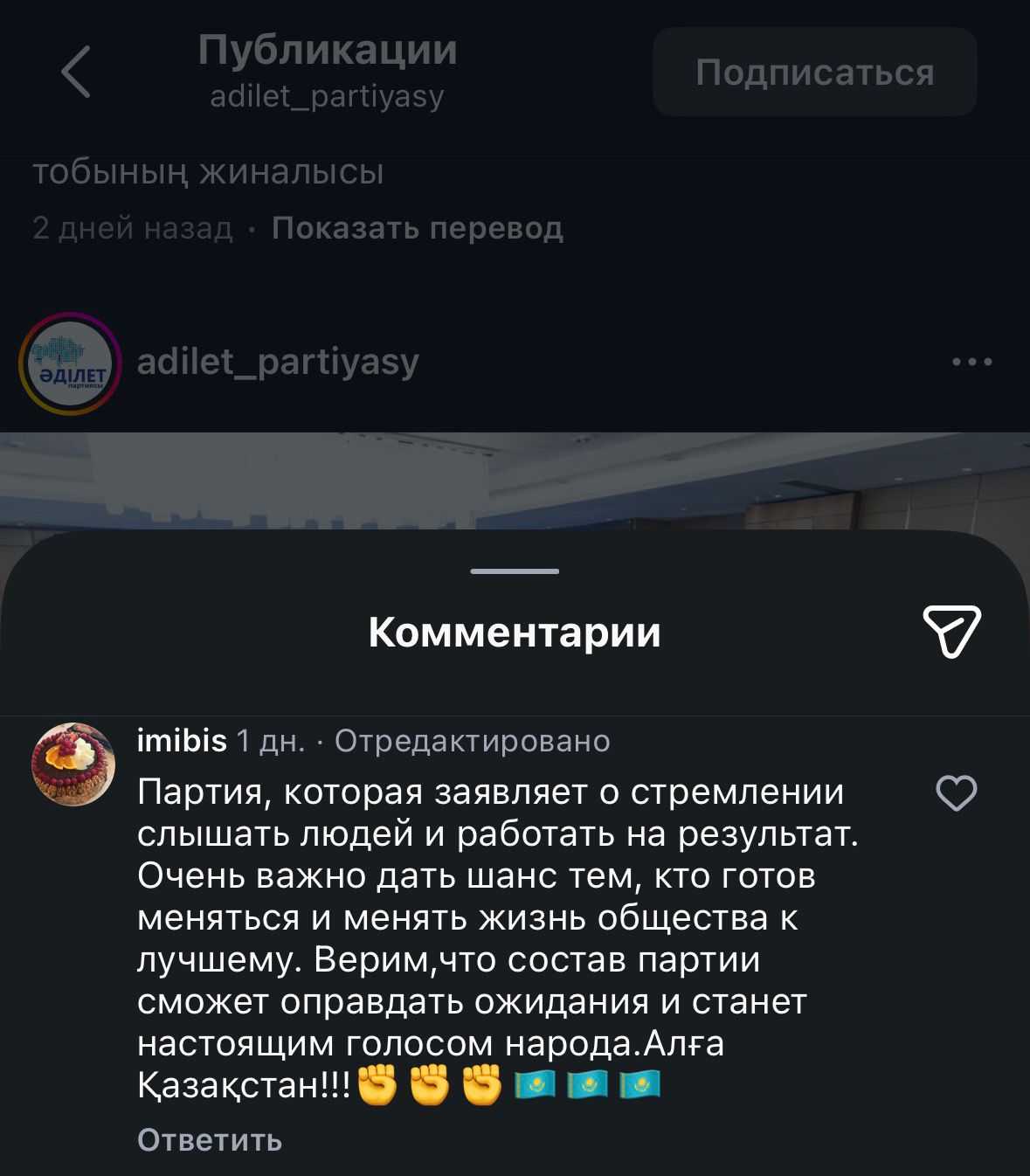Tap the Подписаться button
The height and width of the screenshot is (1176, 1030).
point(814,73)
